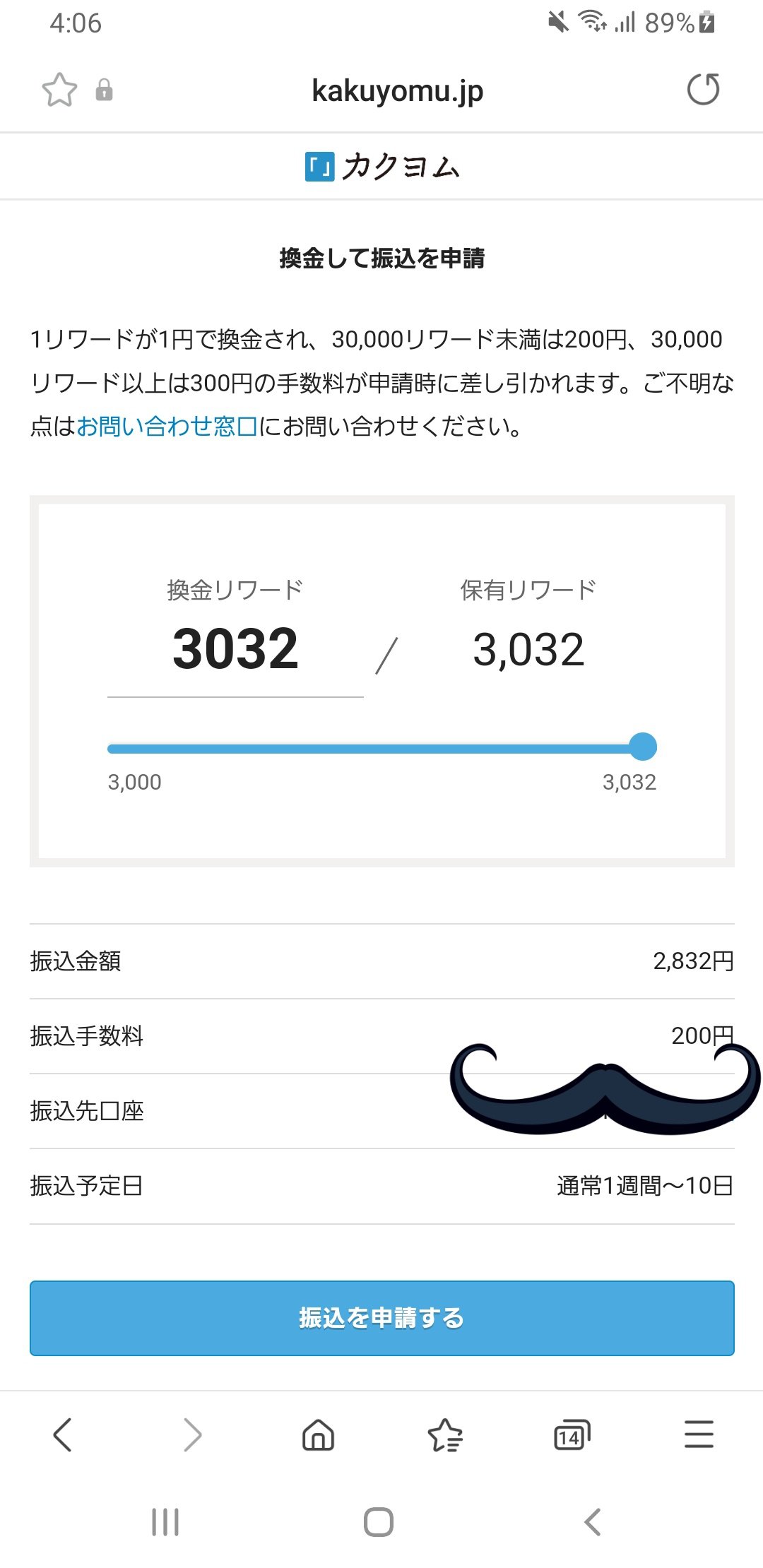
Task: Show the 14 open browser tabs
Action: click(x=572, y=1435)
